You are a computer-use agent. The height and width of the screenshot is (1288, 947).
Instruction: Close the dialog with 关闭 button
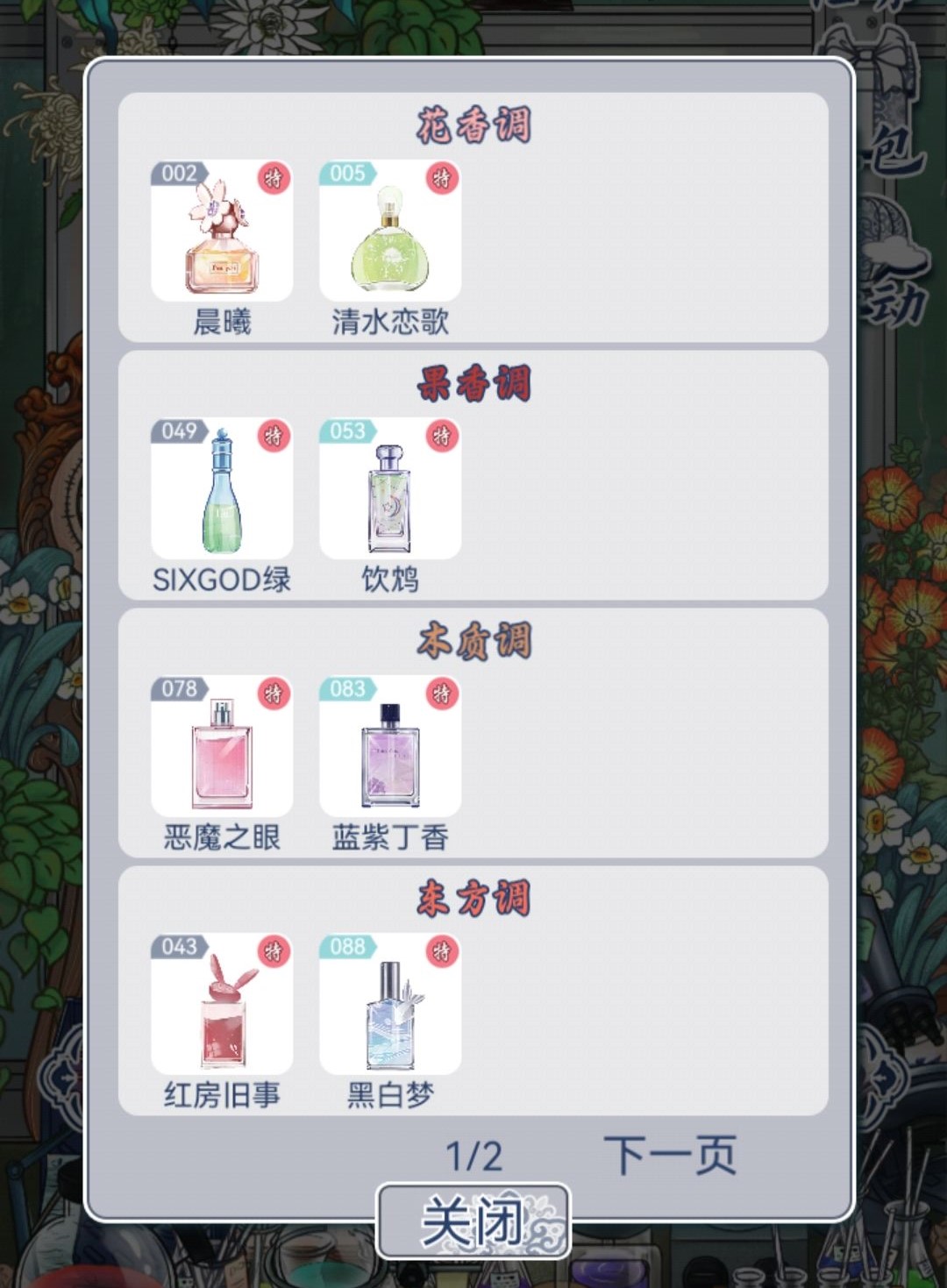pos(473,1221)
